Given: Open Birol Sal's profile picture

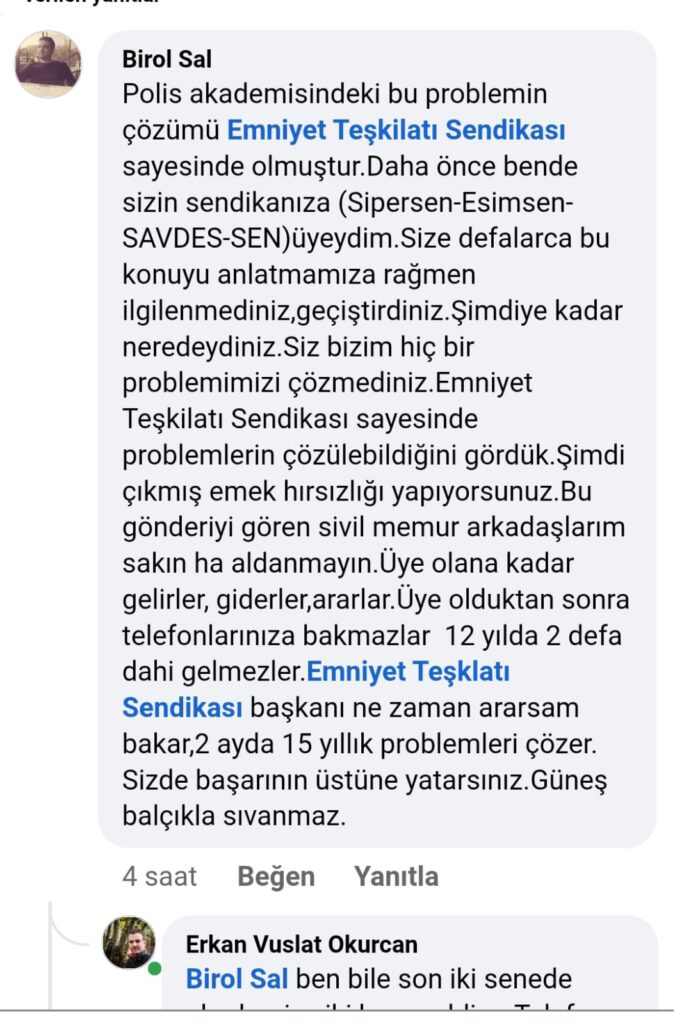Looking at the screenshot, I should tap(48, 64).
